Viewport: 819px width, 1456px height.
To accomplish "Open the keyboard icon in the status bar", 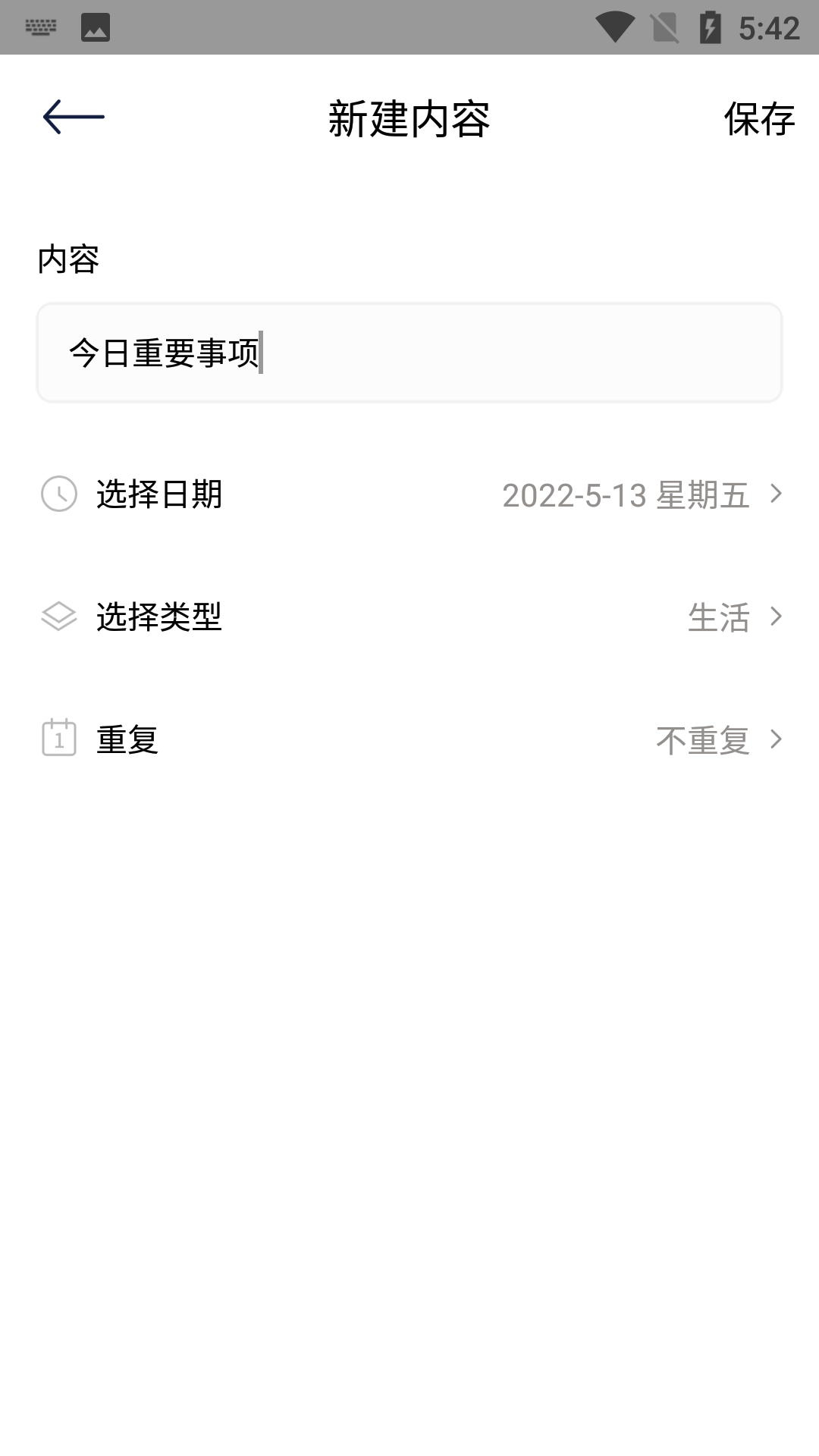I will tap(42, 29).
